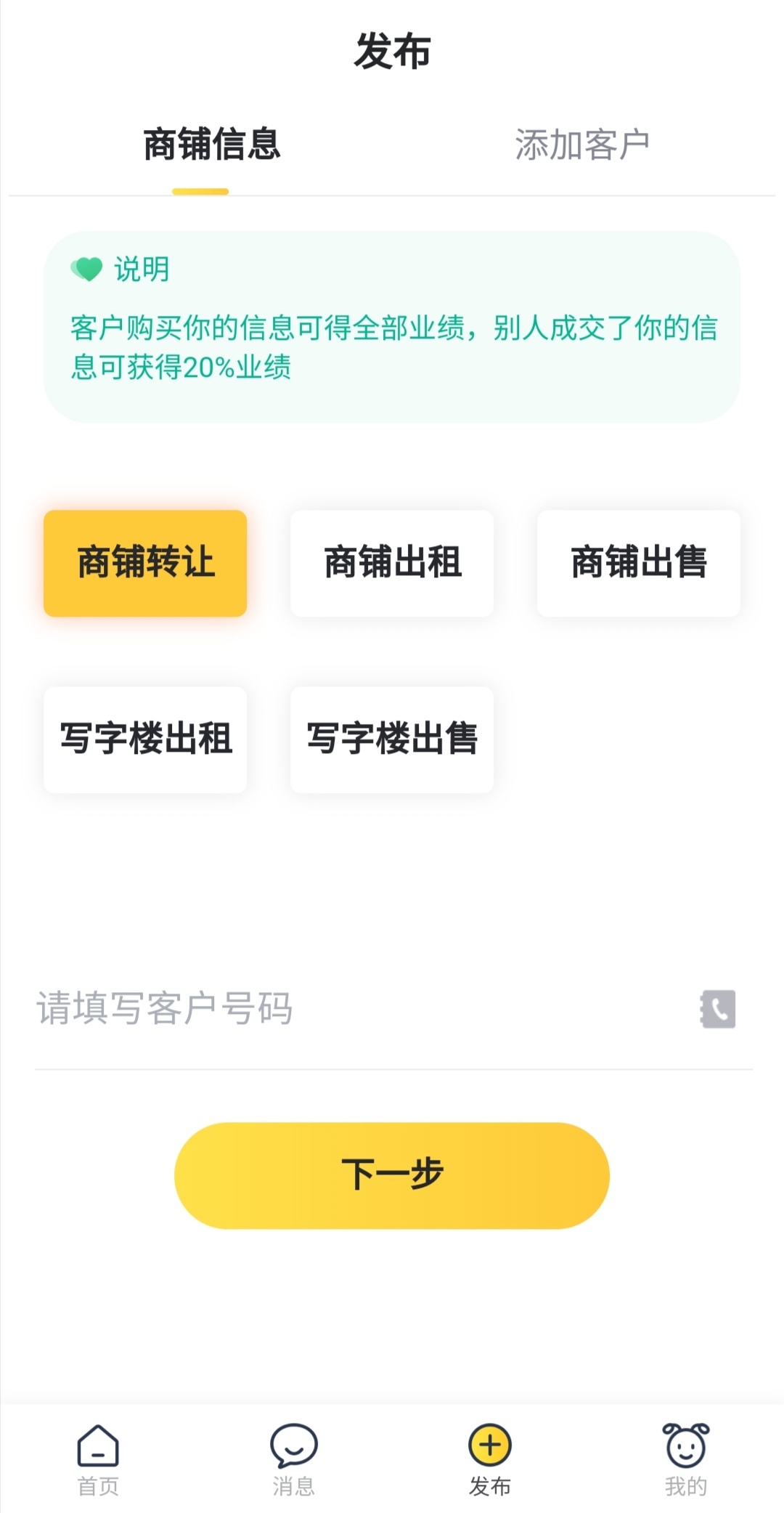The height and width of the screenshot is (1513, 784).
Task: Tap the 下一步 button
Action: click(392, 1175)
